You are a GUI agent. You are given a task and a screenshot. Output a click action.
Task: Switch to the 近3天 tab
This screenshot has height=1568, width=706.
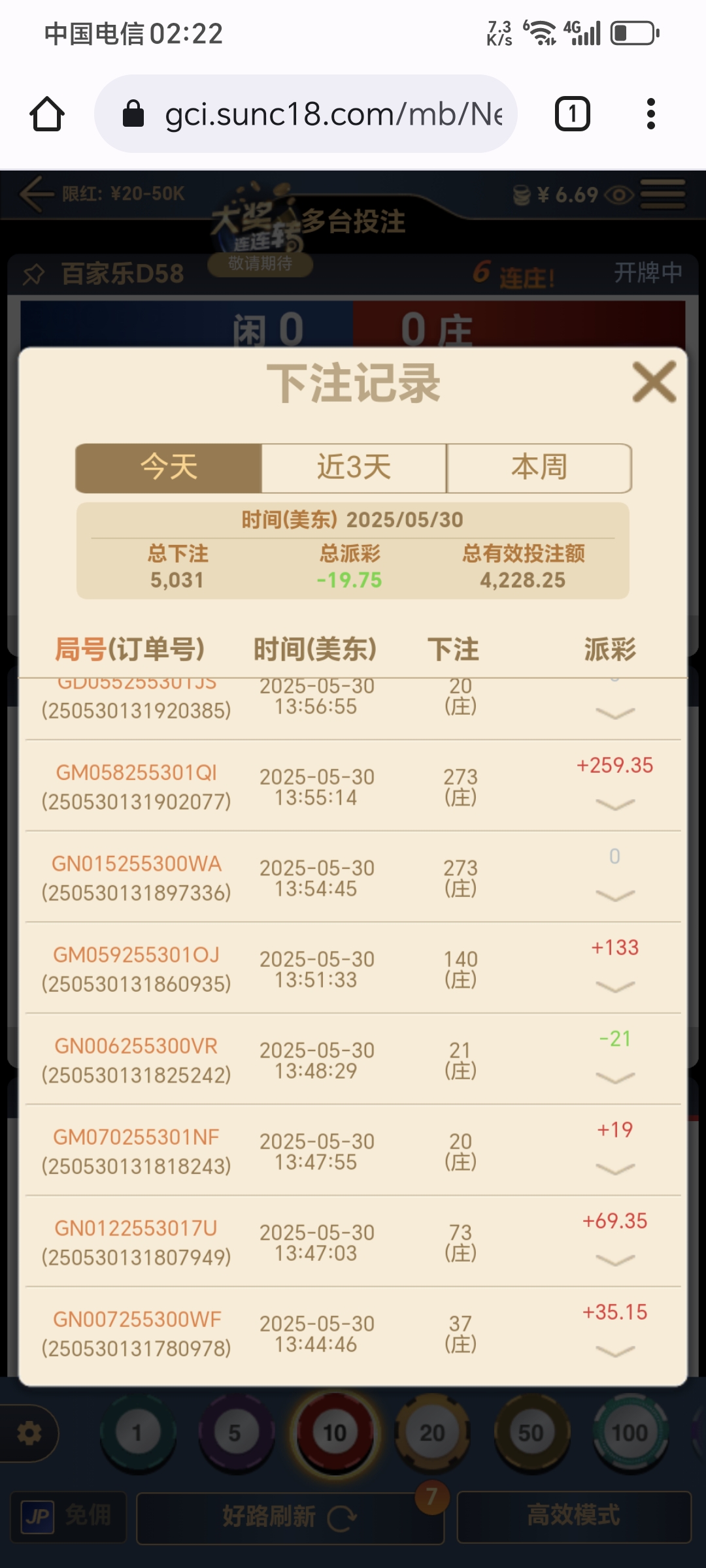(354, 468)
